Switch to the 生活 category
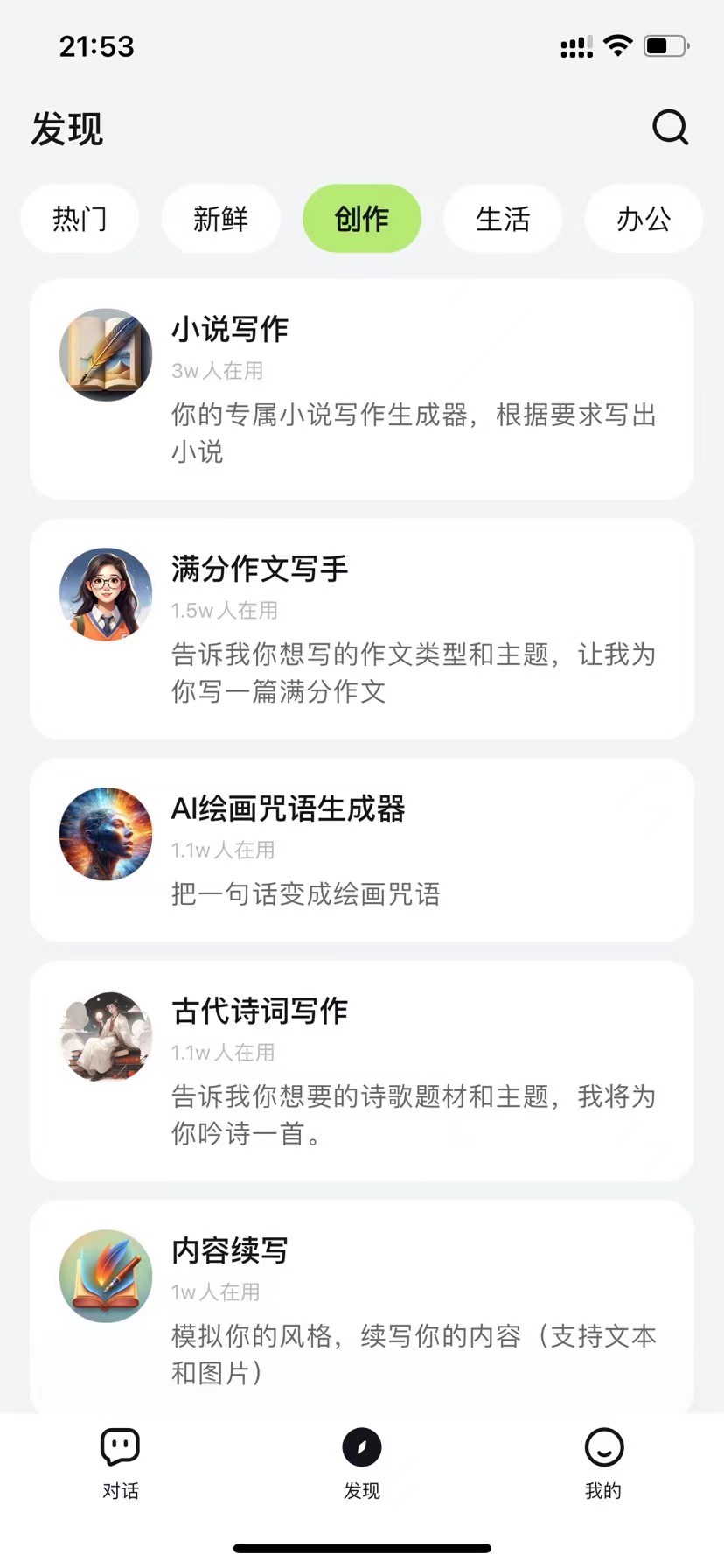Screen dimensions: 724x1568 (x=503, y=219)
